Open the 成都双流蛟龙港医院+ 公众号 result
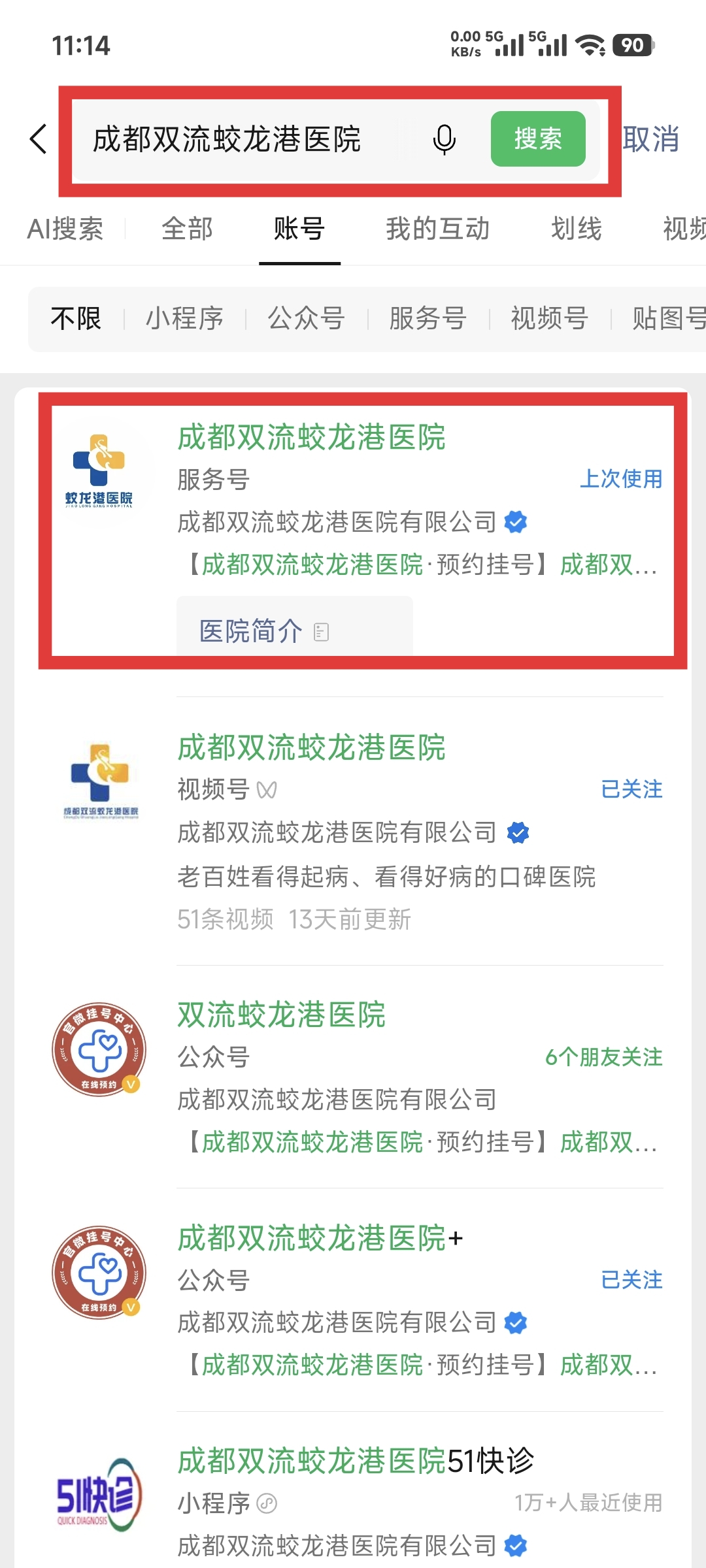The width and height of the screenshot is (706, 1568). click(320, 1239)
